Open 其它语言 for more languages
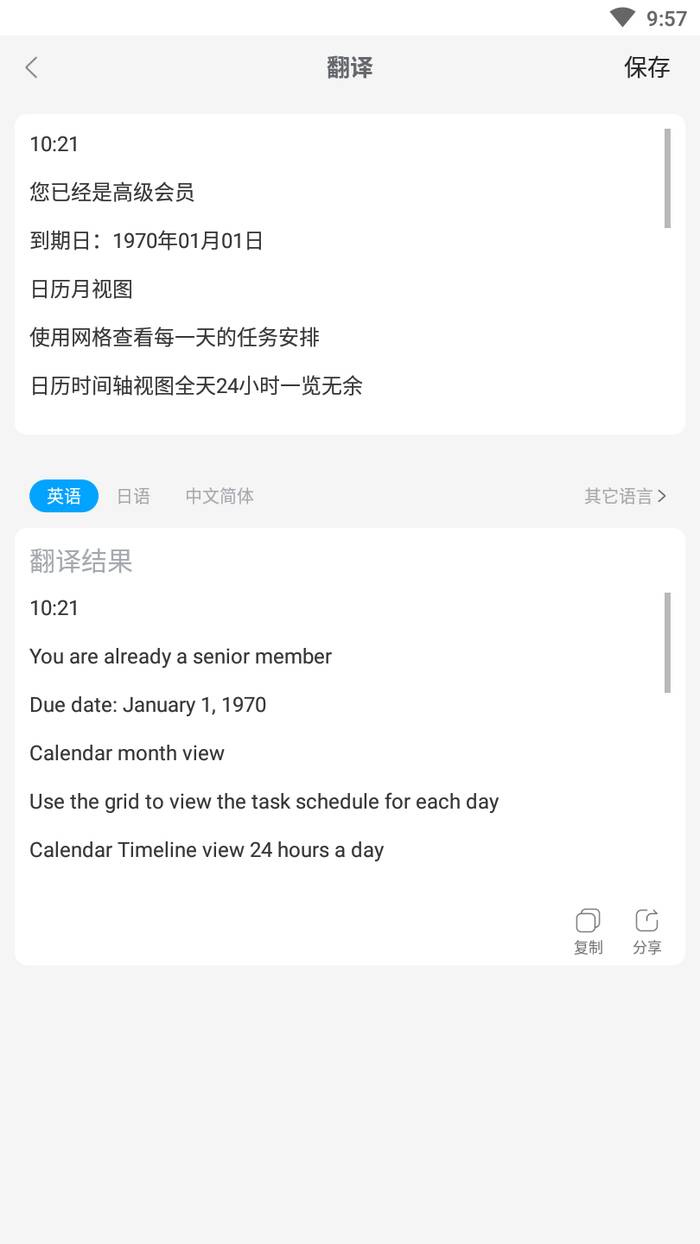Image resolution: width=700 pixels, height=1244 pixels. (625, 496)
